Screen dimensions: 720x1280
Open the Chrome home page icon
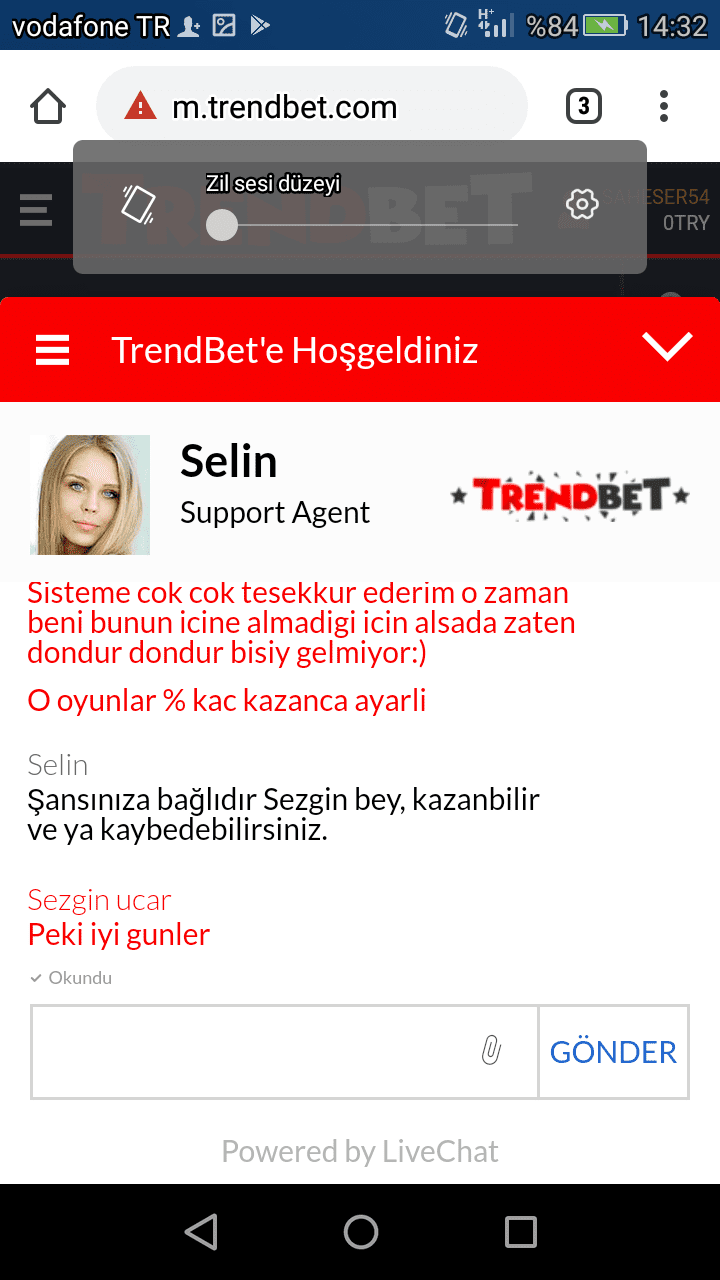(x=48, y=106)
